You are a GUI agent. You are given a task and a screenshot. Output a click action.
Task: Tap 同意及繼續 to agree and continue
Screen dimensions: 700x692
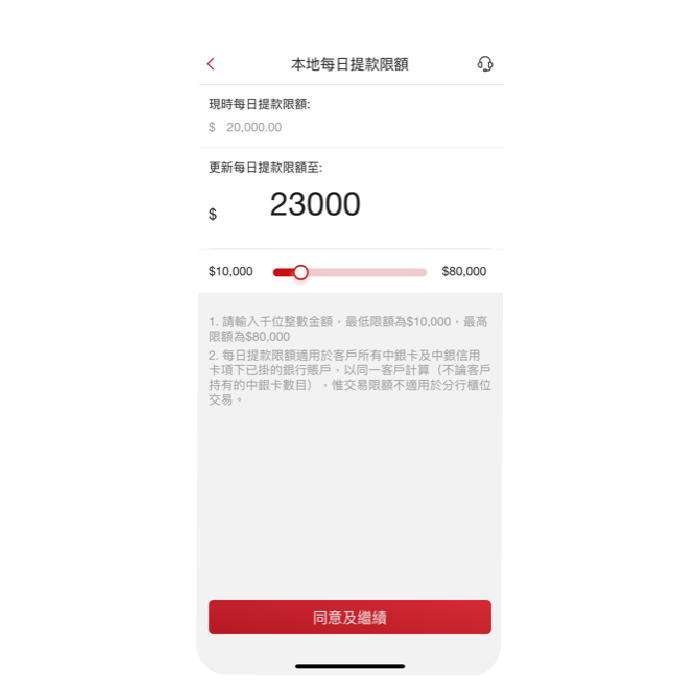349,617
